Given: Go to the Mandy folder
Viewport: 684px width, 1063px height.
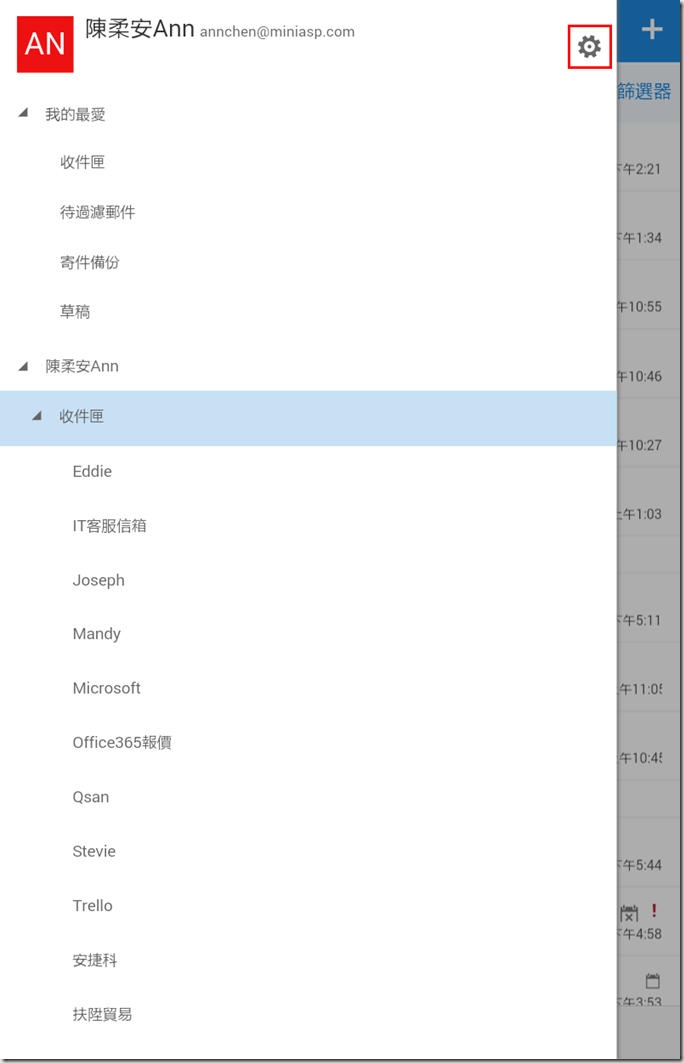Looking at the screenshot, I should coord(96,634).
